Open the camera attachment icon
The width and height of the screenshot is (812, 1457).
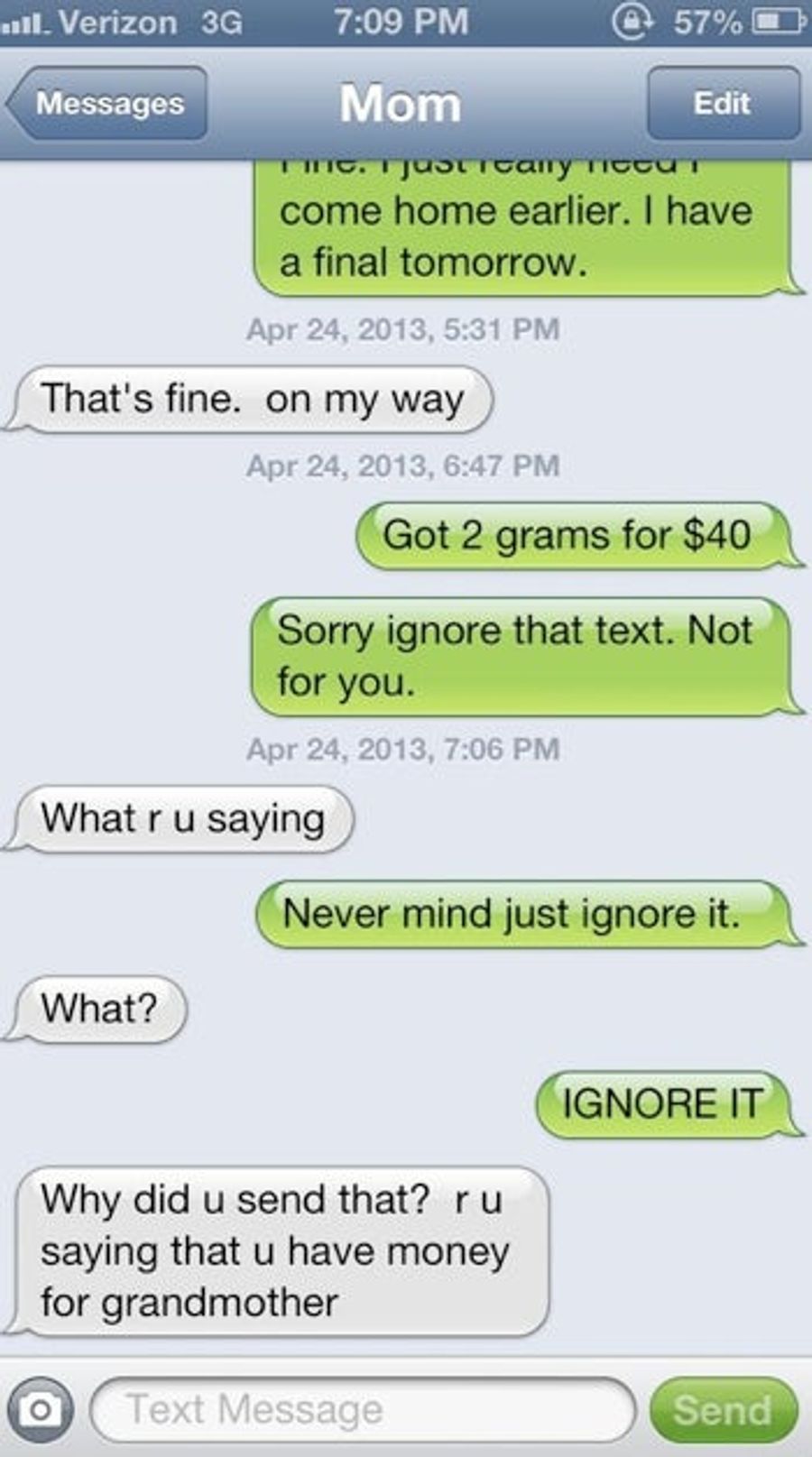(x=40, y=1408)
